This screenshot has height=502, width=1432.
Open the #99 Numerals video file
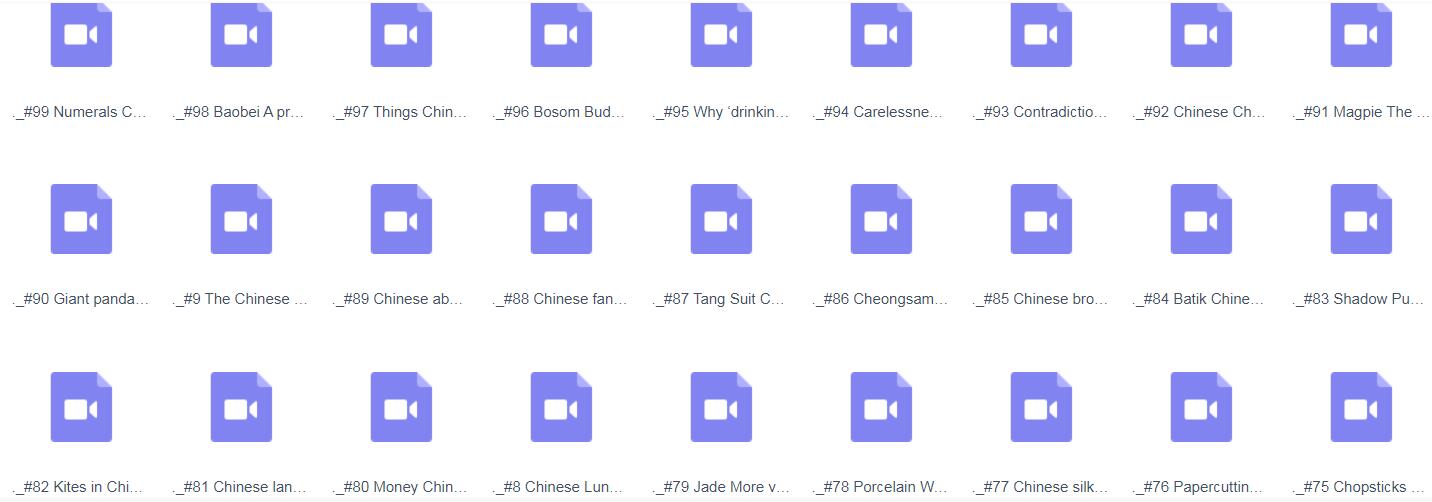tap(81, 36)
